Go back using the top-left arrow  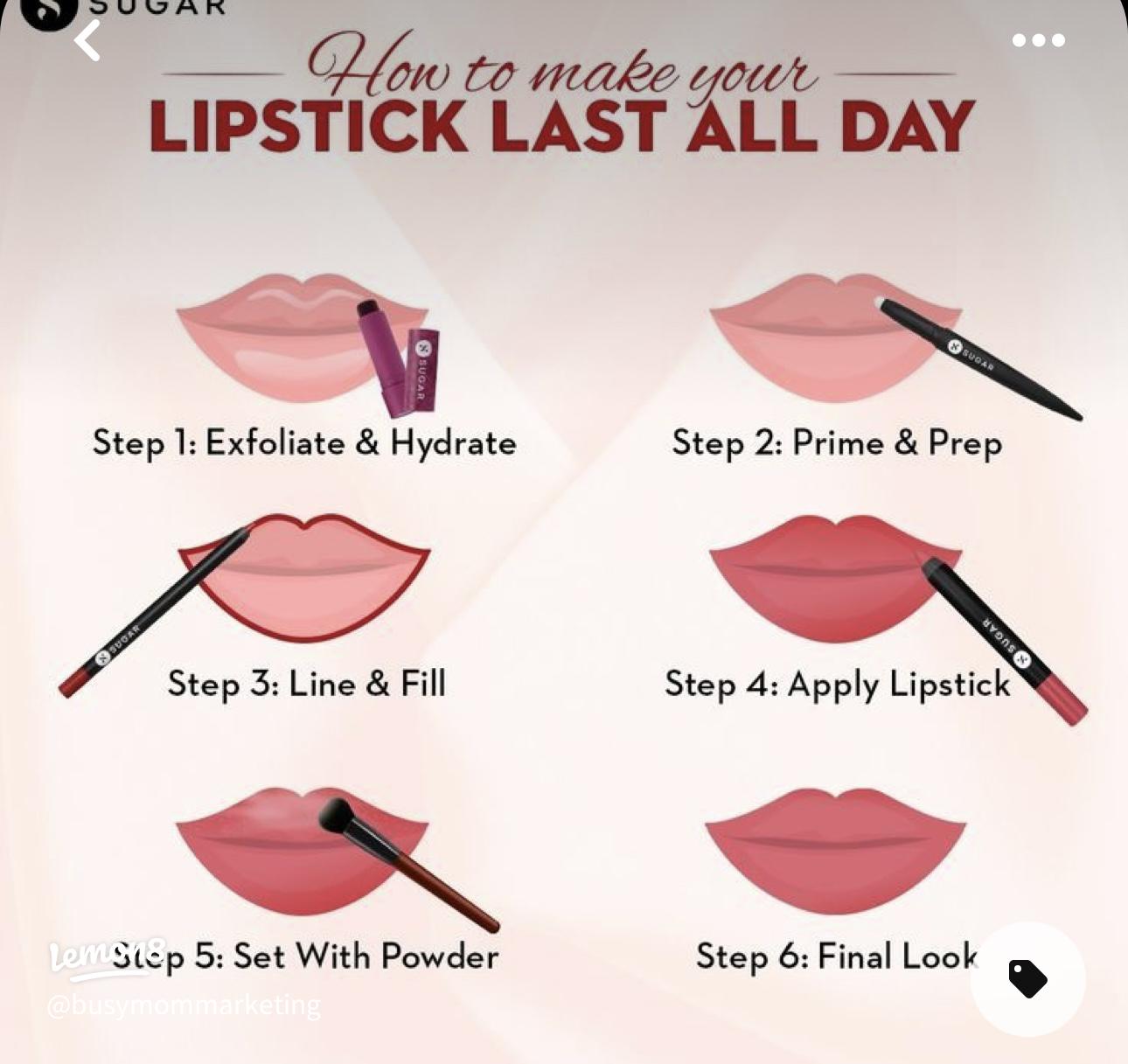point(87,40)
